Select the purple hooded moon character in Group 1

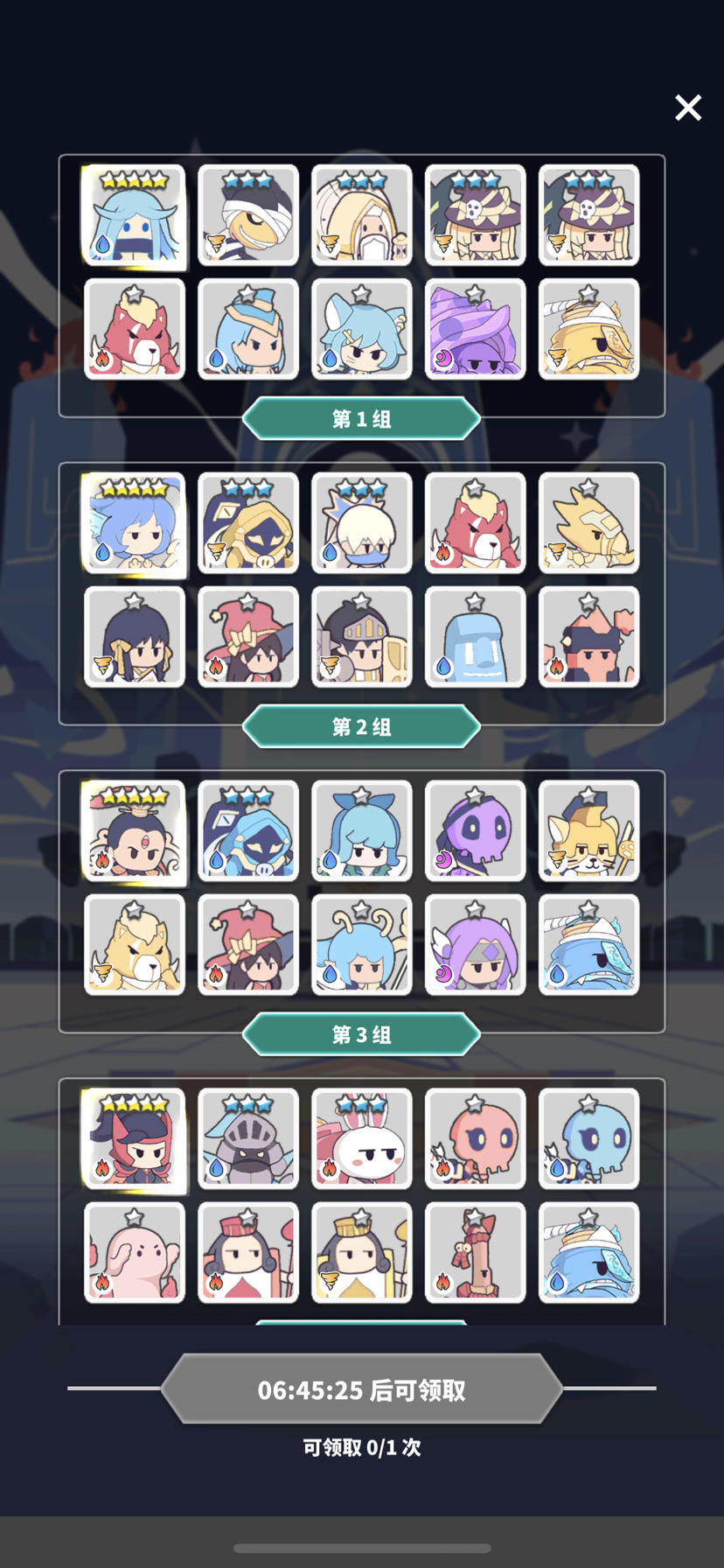coord(475,330)
